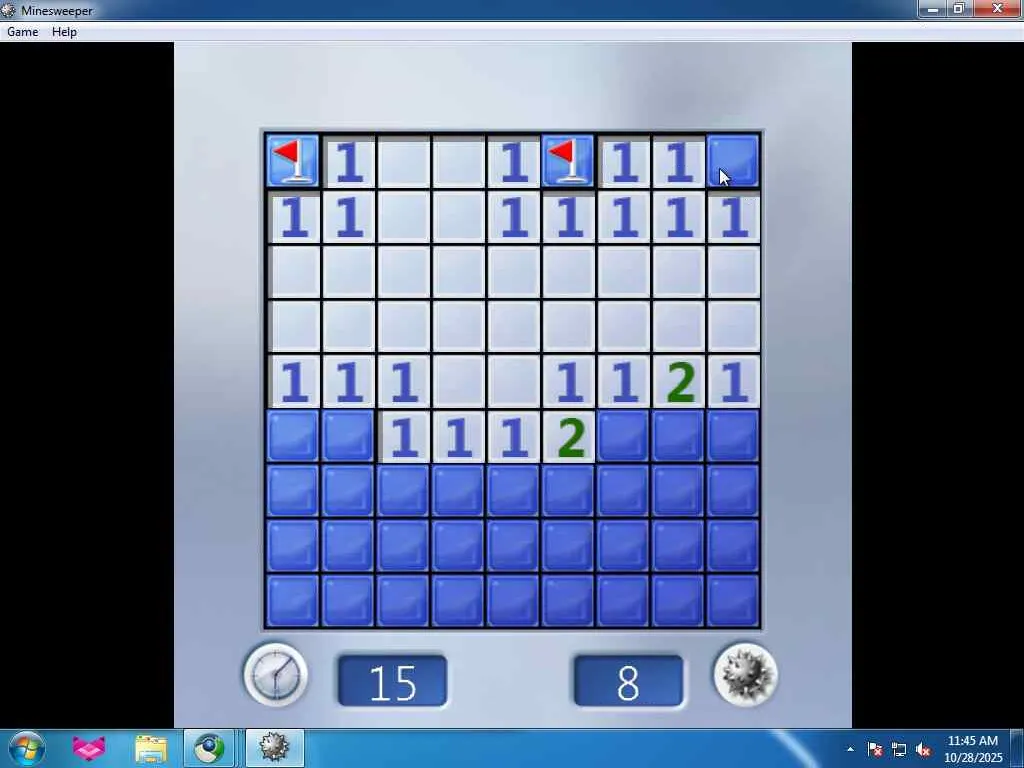Uncover the bottom-left corner tile of the grid
Screen dimensions: 1024x768
coord(293,600)
